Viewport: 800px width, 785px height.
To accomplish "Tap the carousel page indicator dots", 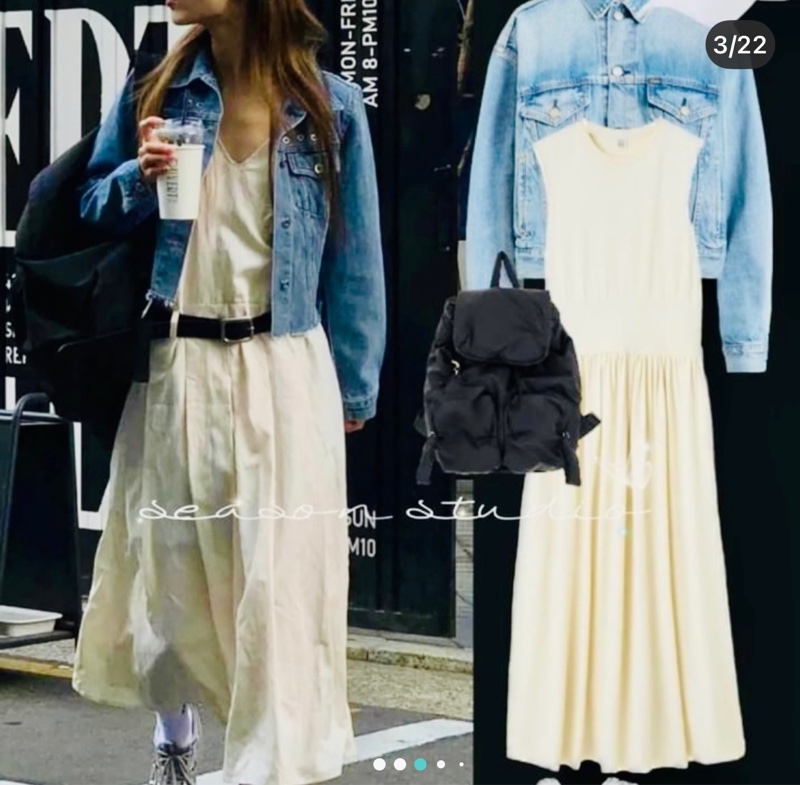I will (x=419, y=764).
